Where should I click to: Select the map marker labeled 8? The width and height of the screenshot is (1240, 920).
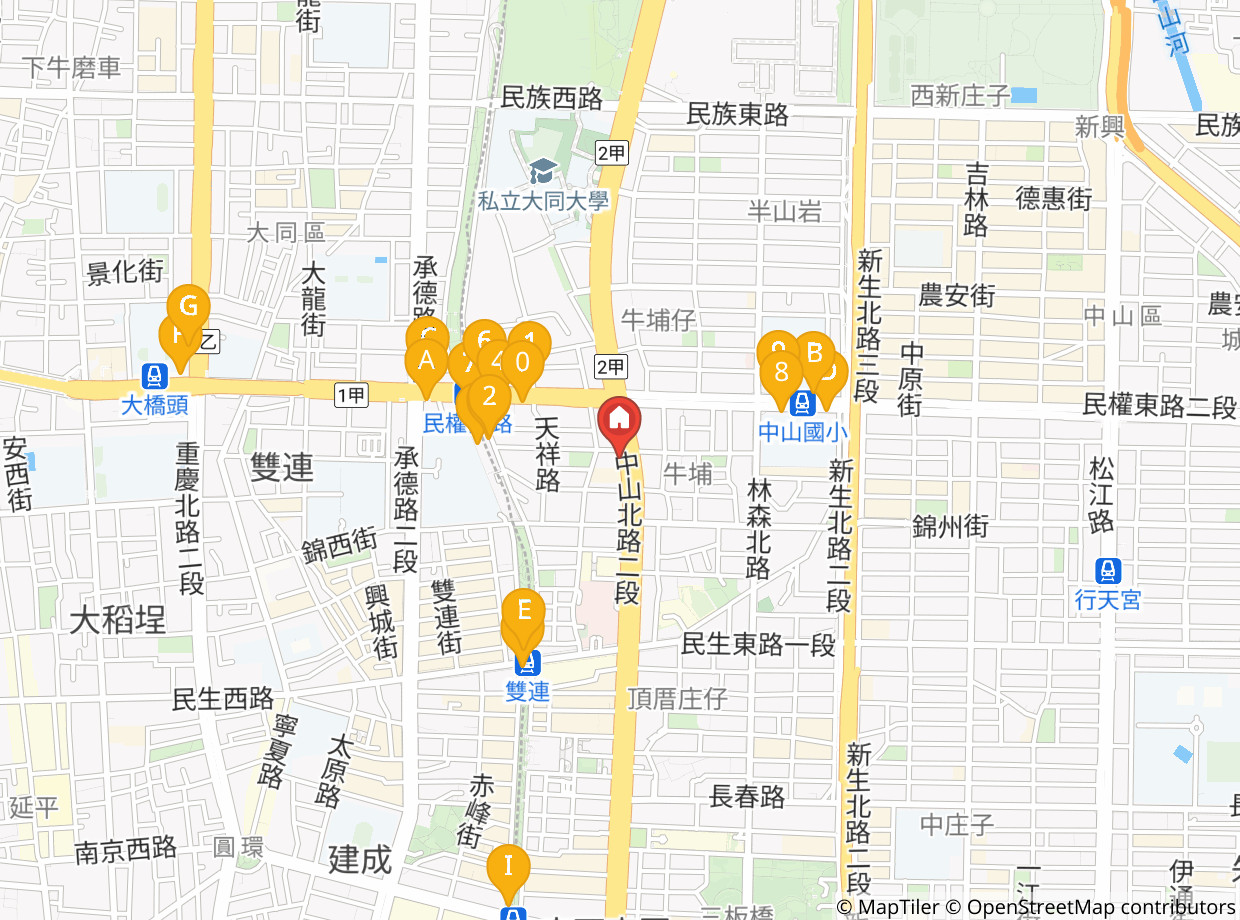click(x=781, y=374)
